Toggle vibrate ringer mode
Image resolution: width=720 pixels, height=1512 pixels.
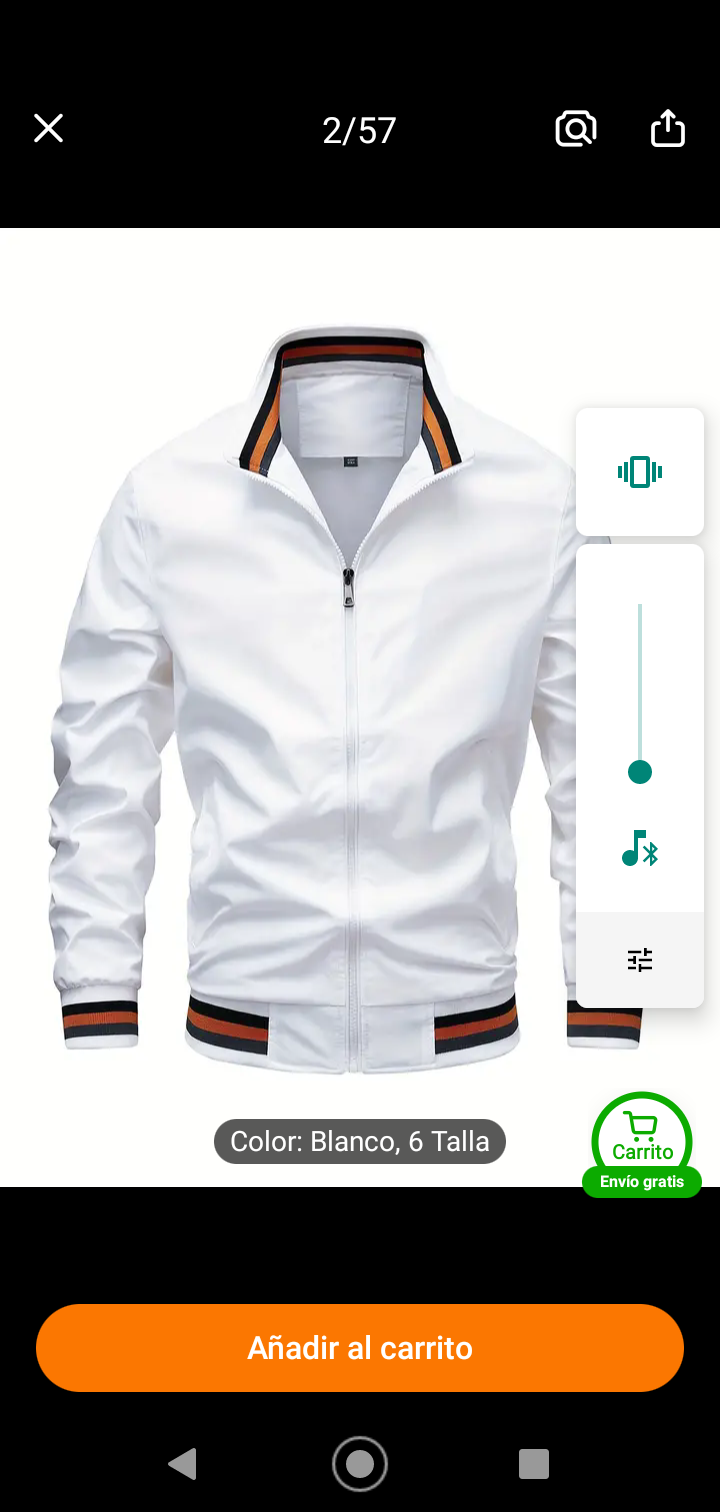click(640, 472)
